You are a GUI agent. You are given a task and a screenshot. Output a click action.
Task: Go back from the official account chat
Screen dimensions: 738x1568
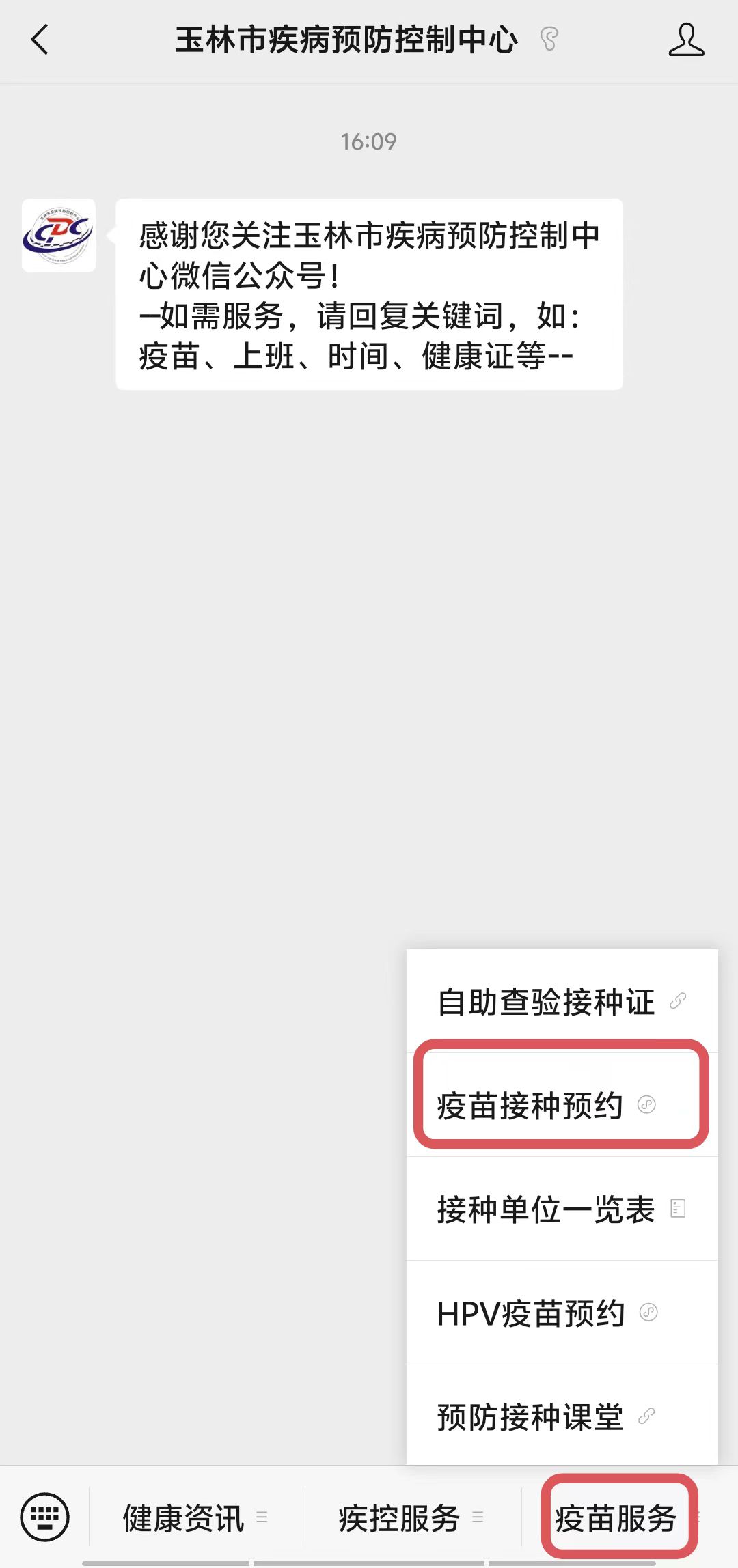[41, 40]
